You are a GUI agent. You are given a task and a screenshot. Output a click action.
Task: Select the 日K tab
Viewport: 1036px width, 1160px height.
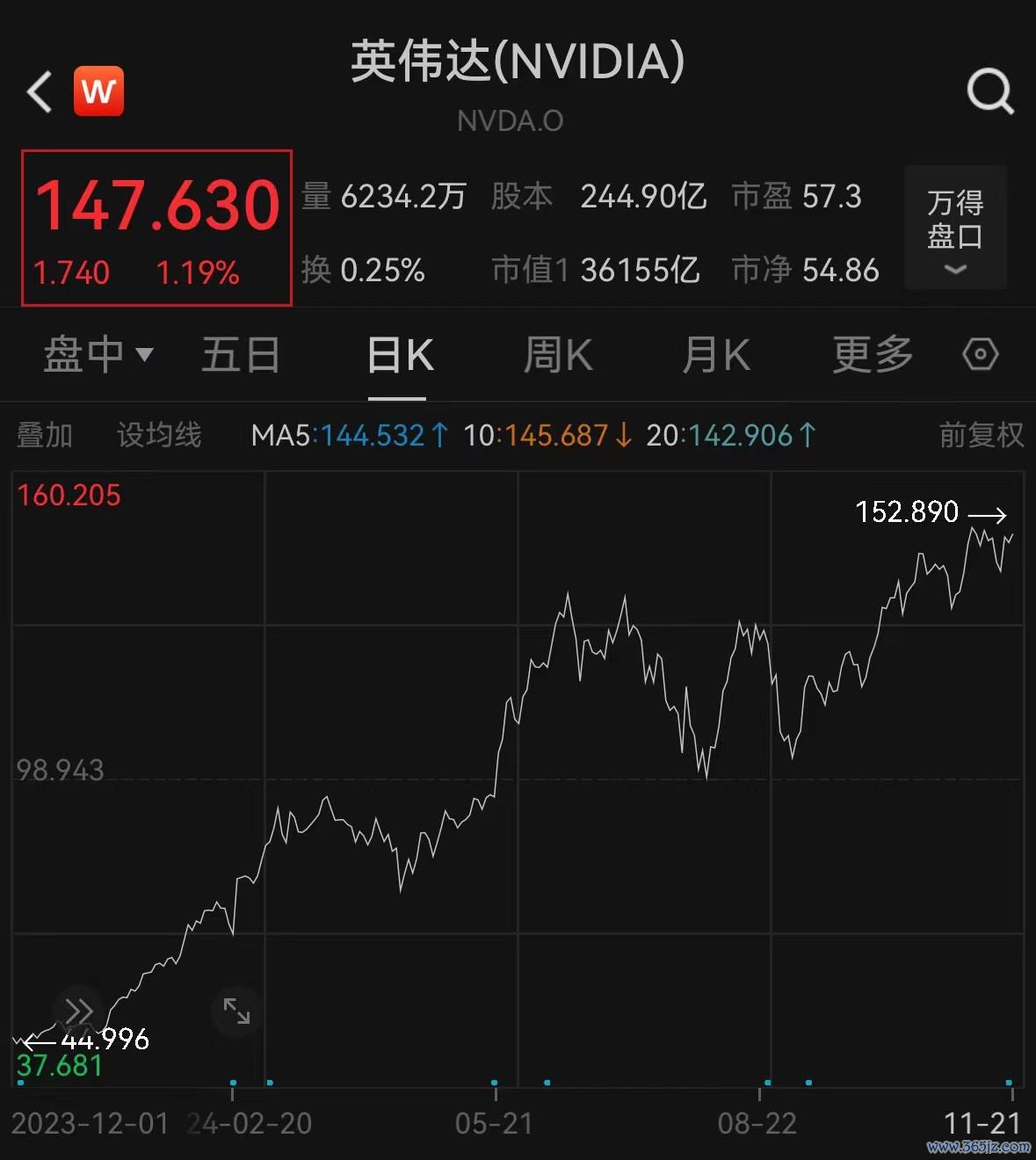tap(400, 355)
